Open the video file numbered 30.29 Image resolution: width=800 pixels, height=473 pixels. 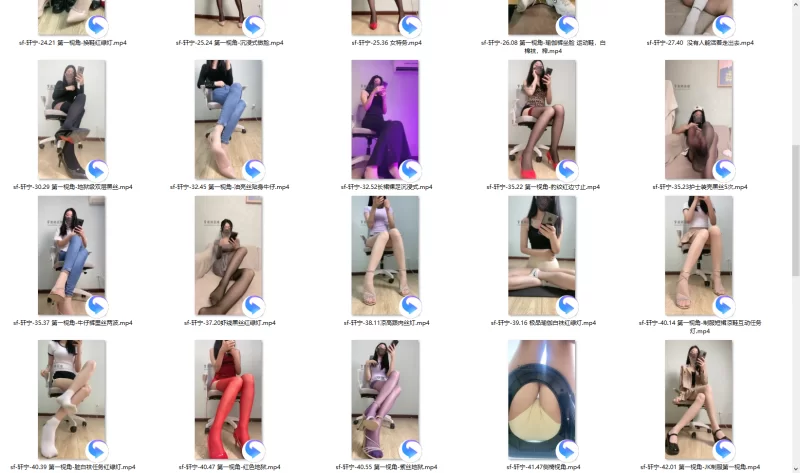(72, 120)
